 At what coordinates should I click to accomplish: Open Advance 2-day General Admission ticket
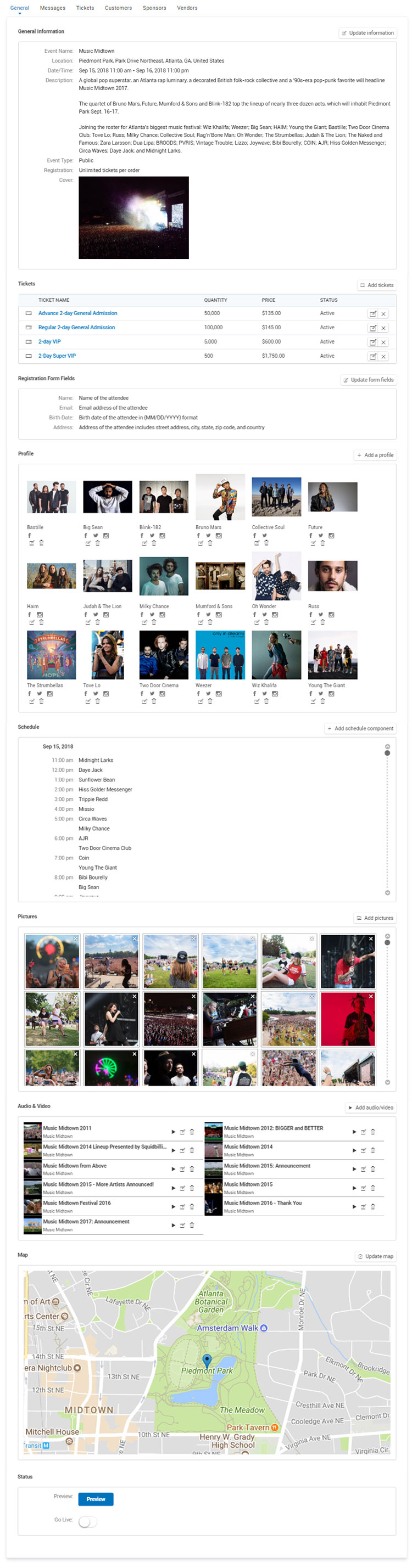77,313
